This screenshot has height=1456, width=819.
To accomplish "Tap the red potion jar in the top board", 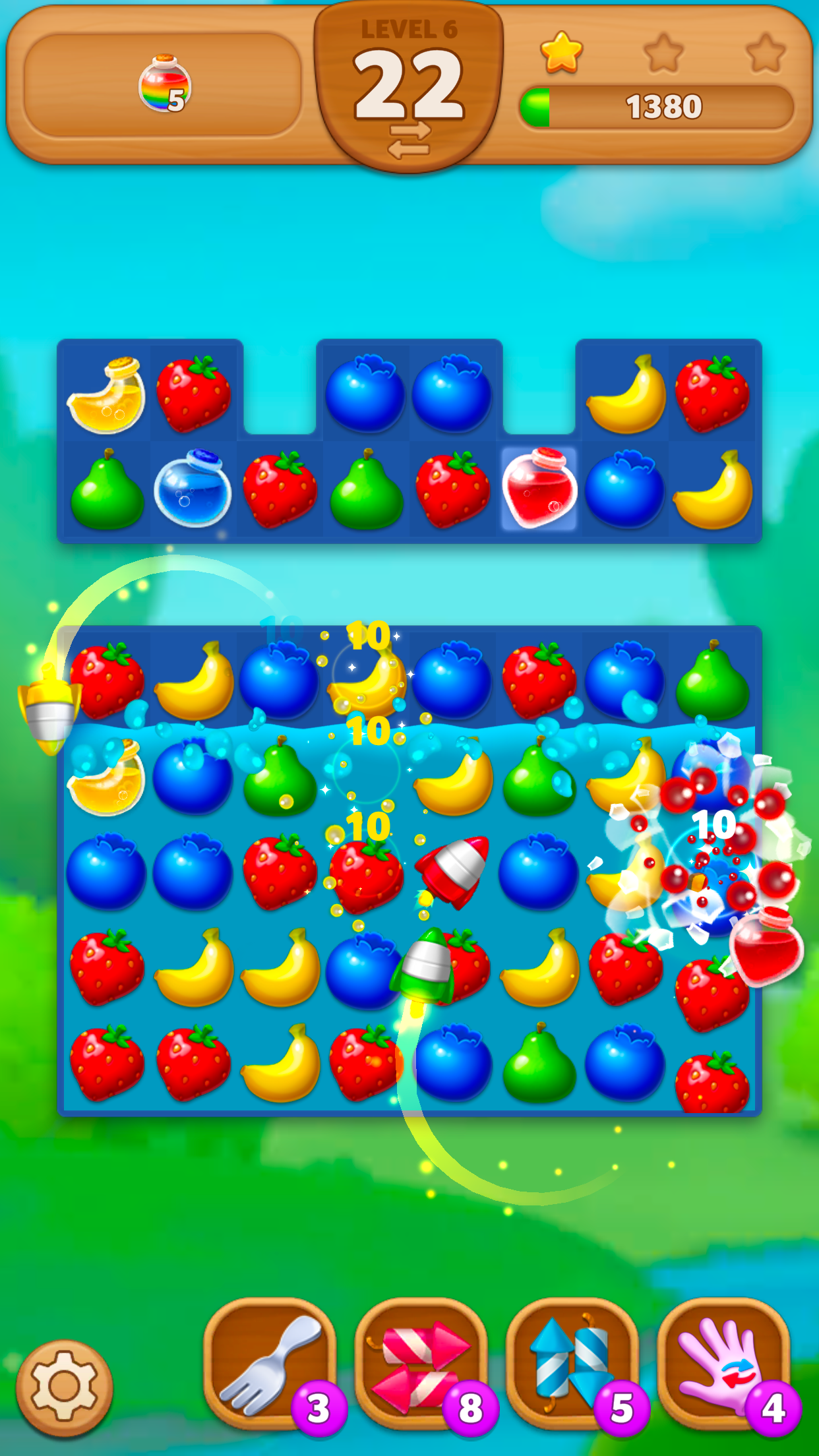I will [539, 489].
